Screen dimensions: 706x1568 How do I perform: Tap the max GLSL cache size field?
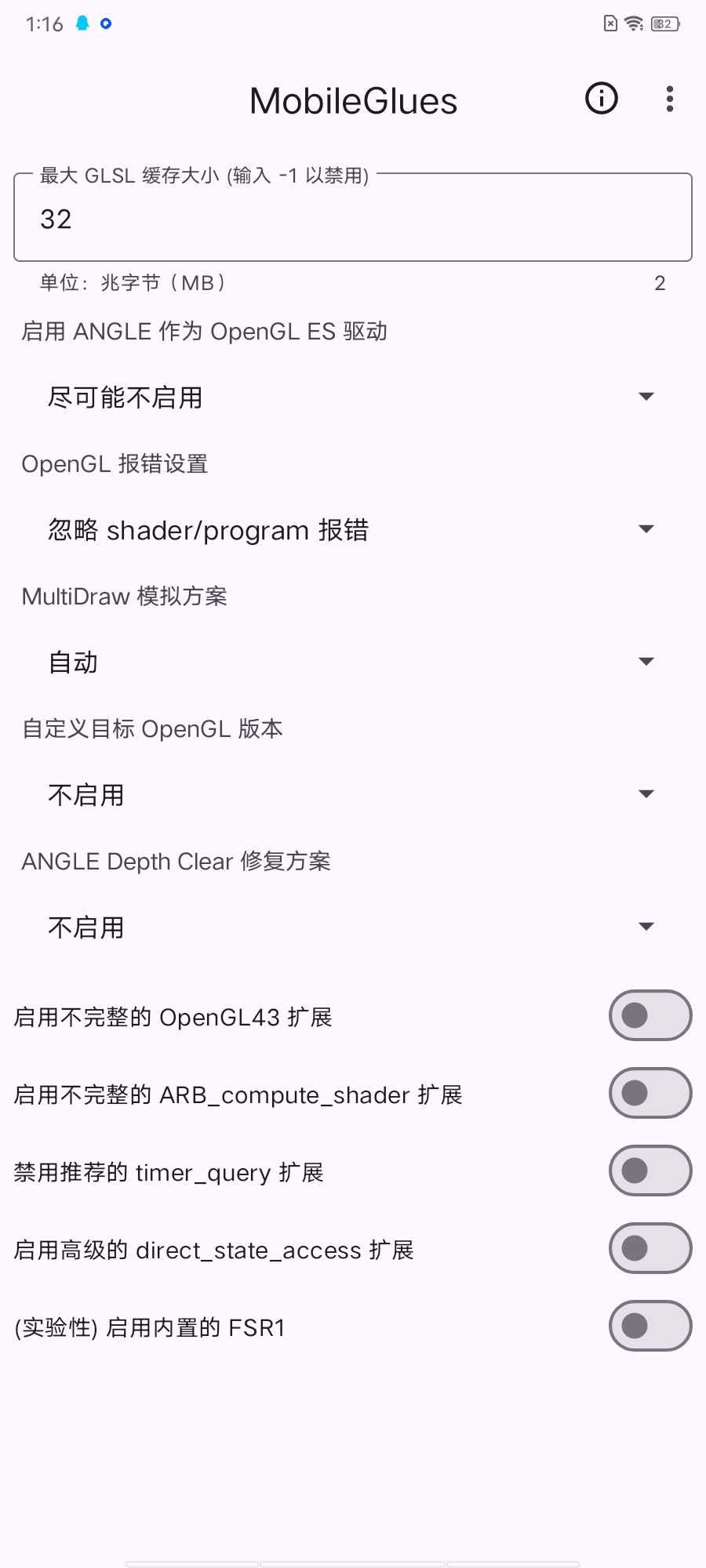[x=353, y=217]
